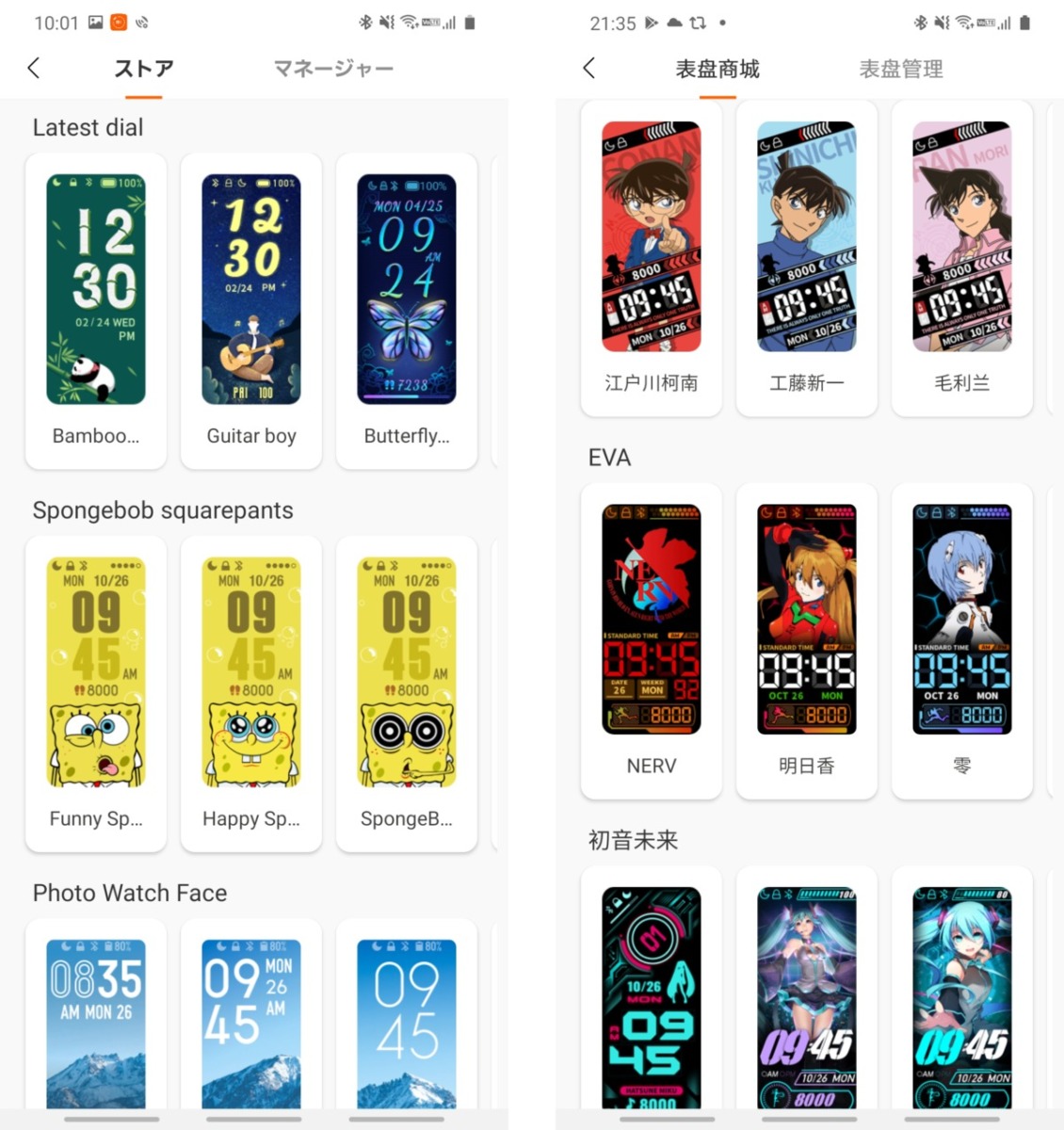Switch to the 表盘管理 tab
Viewport: 1064px width, 1130px height.
pyautogui.click(x=901, y=69)
